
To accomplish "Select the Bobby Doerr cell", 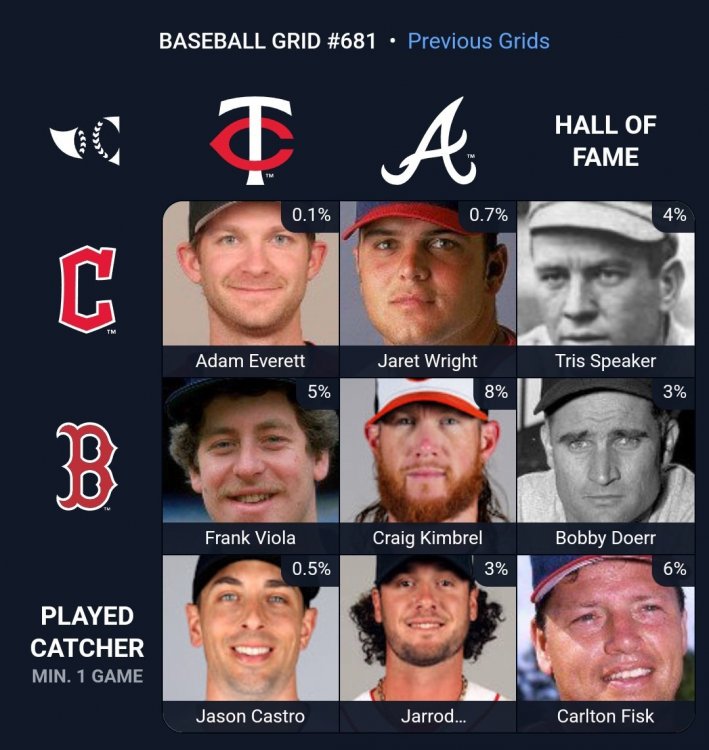I will pos(605,465).
